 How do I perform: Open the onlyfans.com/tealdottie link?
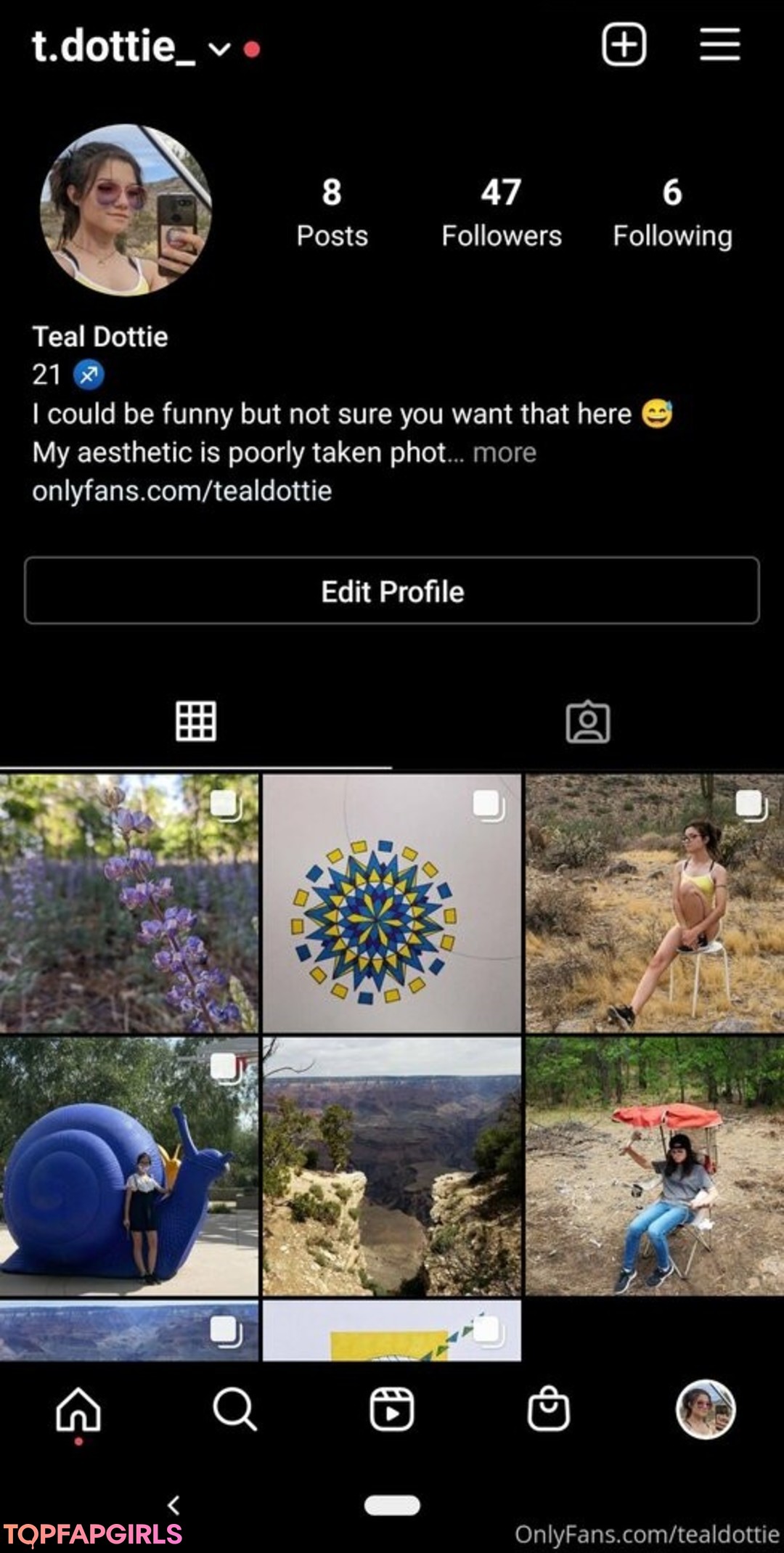tap(181, 492)
